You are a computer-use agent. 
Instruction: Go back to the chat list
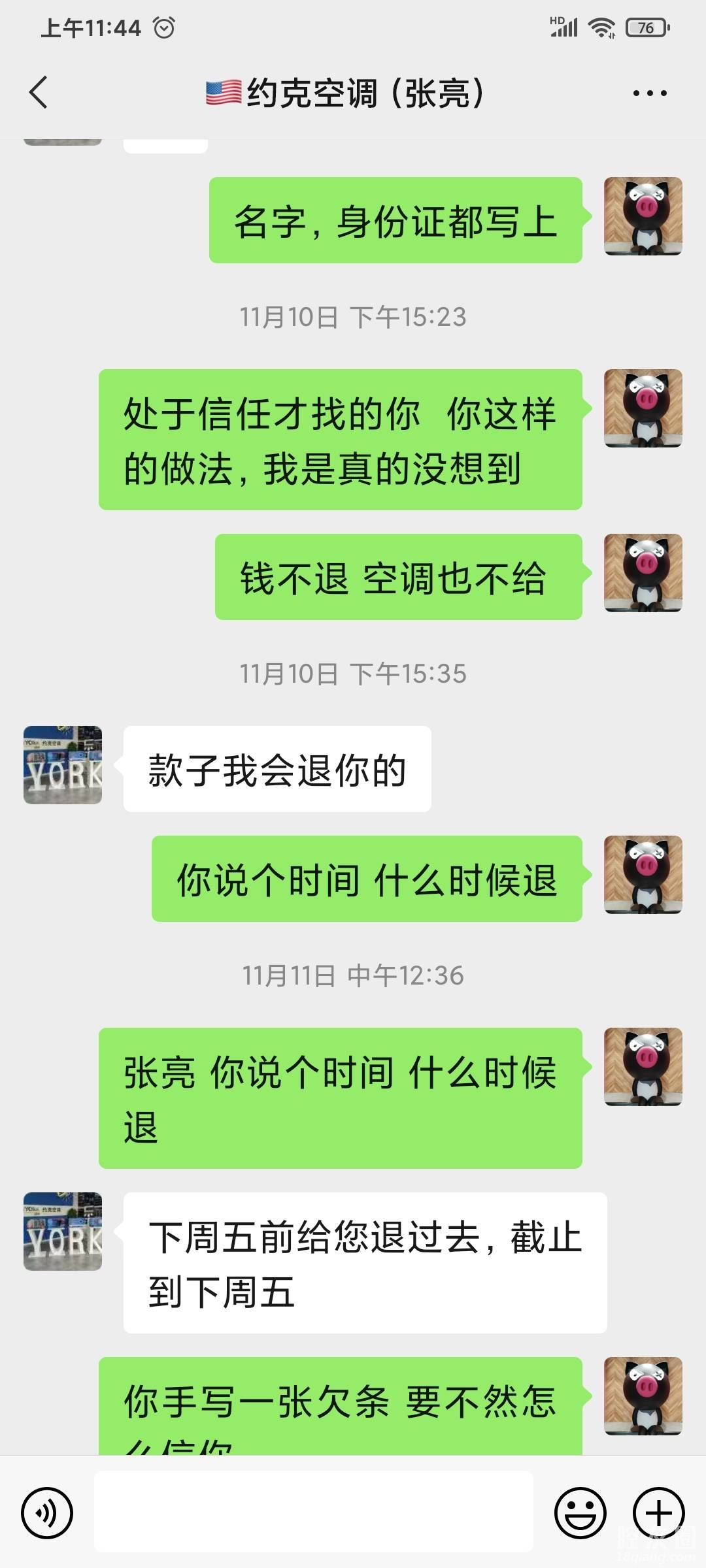[x=39, y=92]
